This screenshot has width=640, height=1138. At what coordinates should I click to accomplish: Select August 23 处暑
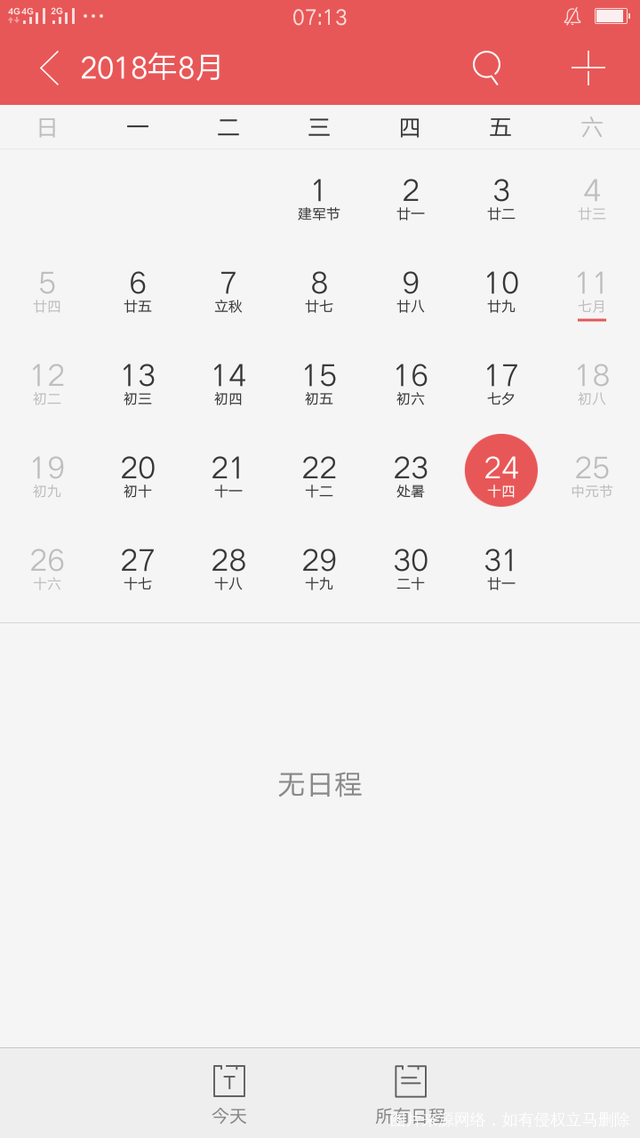pyautogui.click(x=410, y=476)
